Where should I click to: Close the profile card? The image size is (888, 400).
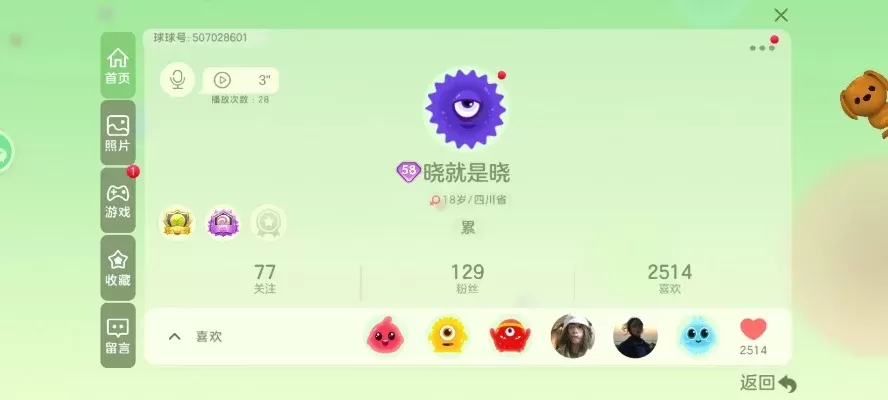pyautogui.click(x=781, y=15)
